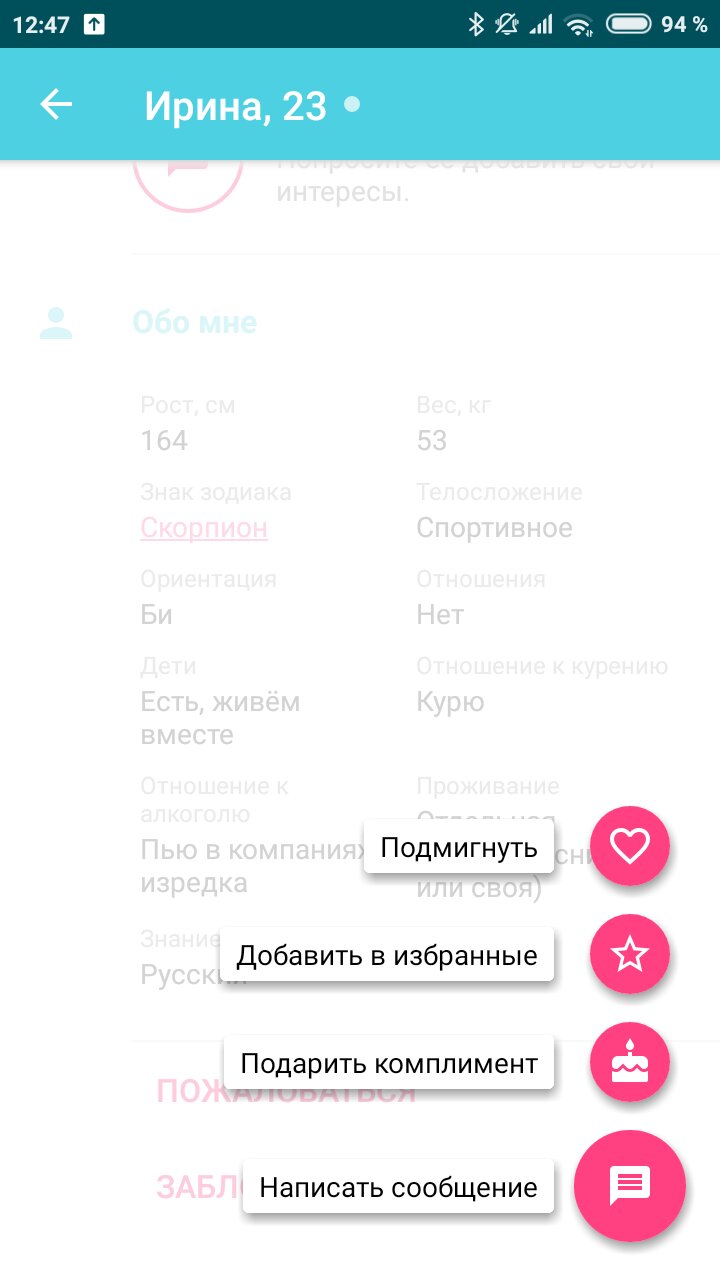The width and height of the screenshot is (720, 1280).
Task: Select the Подмигнуть label
Action: tap(459, 848)
